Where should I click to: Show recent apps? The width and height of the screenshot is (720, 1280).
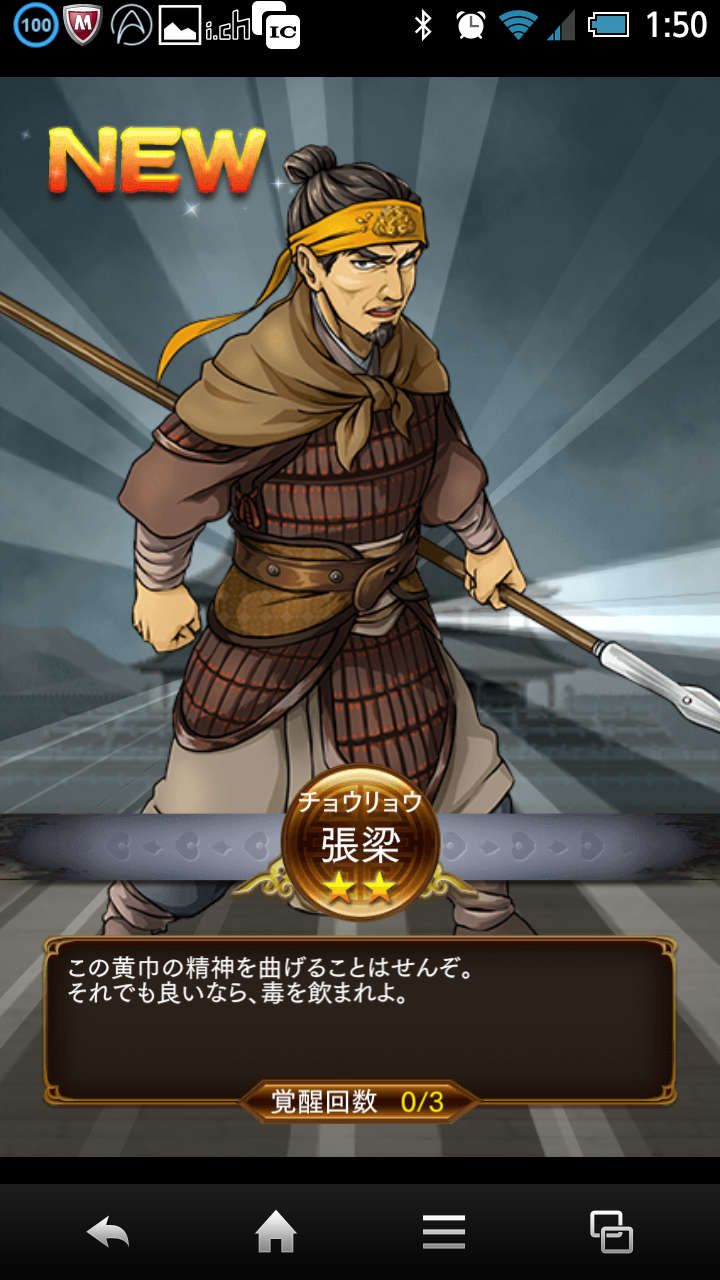coord(611,1232)
